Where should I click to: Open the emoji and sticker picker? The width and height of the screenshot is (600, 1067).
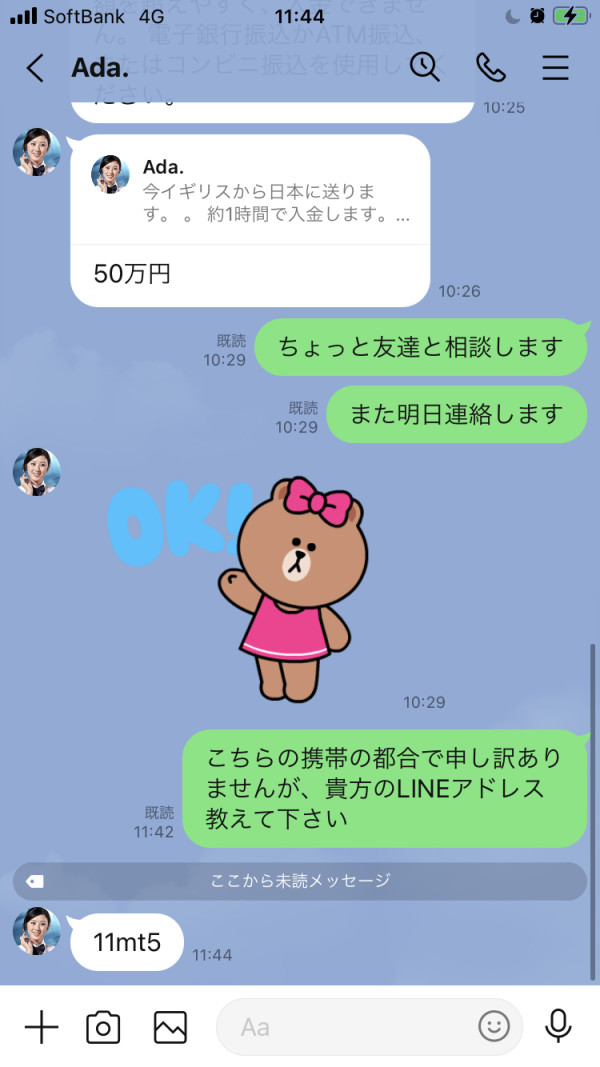(494, 1026)
